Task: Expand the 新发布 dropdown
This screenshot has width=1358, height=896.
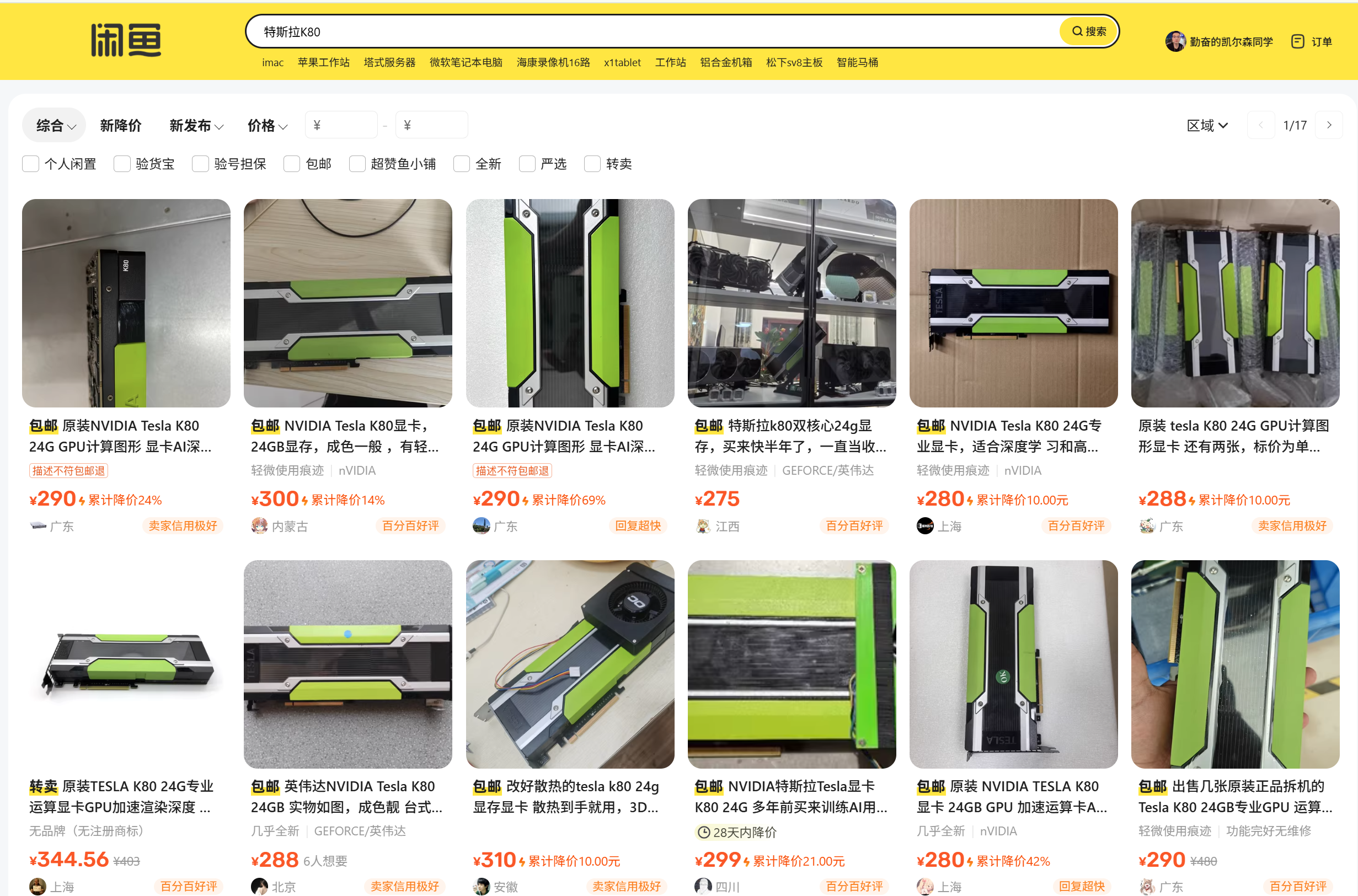Action: coord(196,125)
